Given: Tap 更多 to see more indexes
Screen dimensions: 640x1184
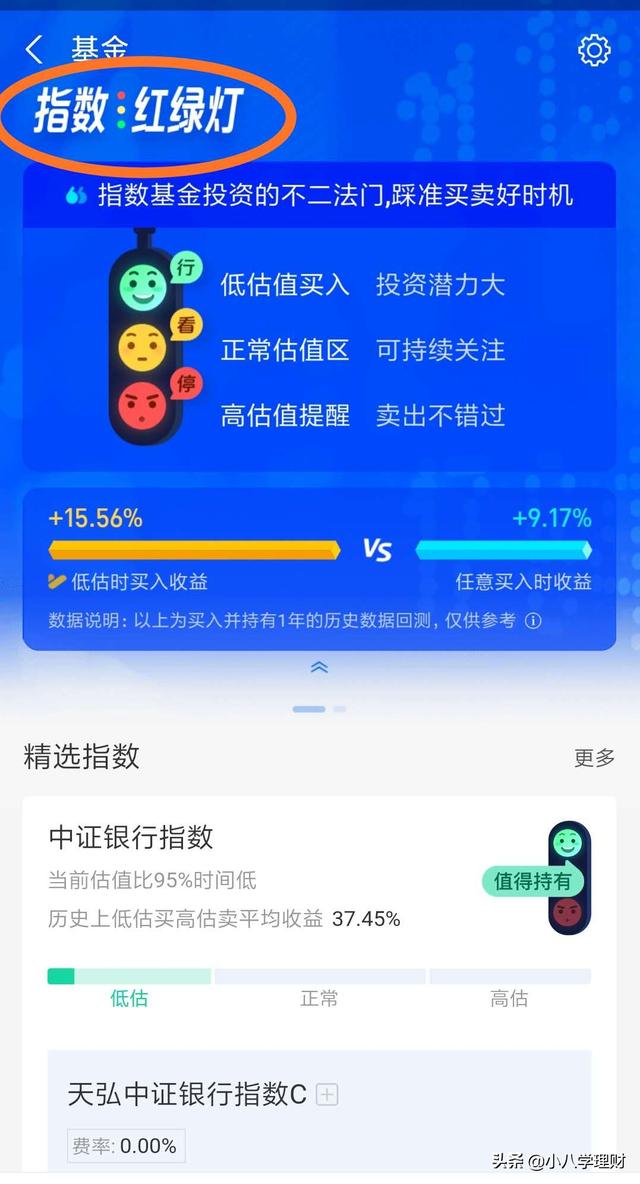Looking at the screenshot, I should tap(595, 757).
